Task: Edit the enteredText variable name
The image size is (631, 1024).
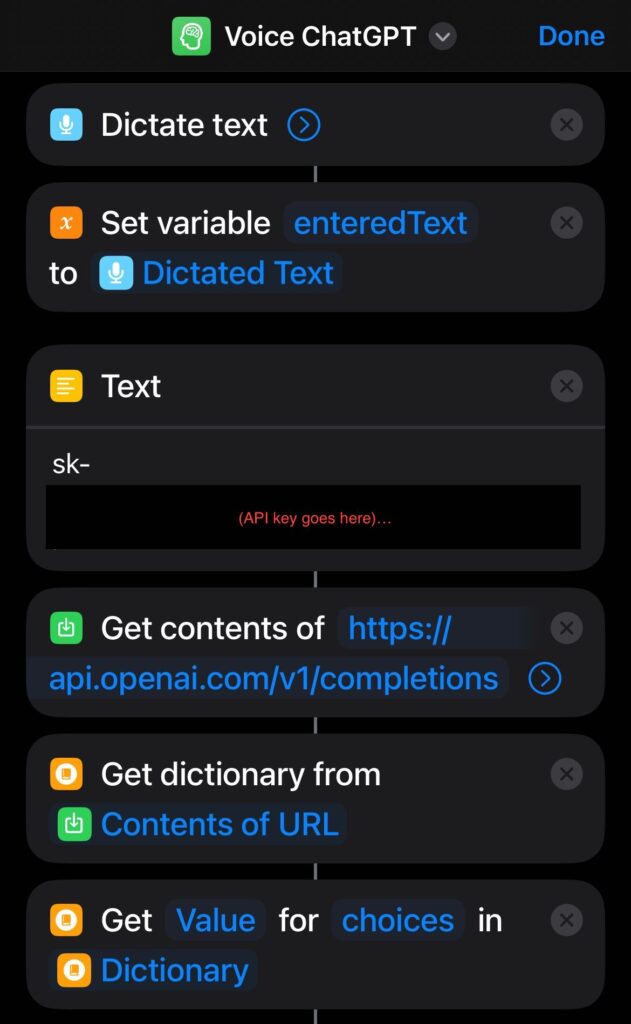Action: (x=380, y=222)
